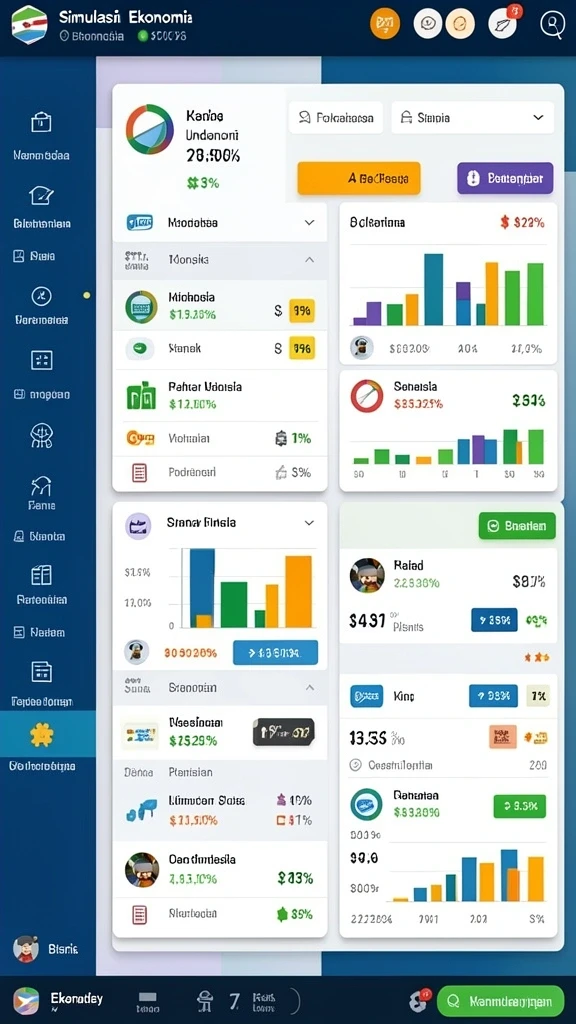Tap the Fokalaesa search field
Viewport: 576px width, 1024px height.
(x=336, y=118)
